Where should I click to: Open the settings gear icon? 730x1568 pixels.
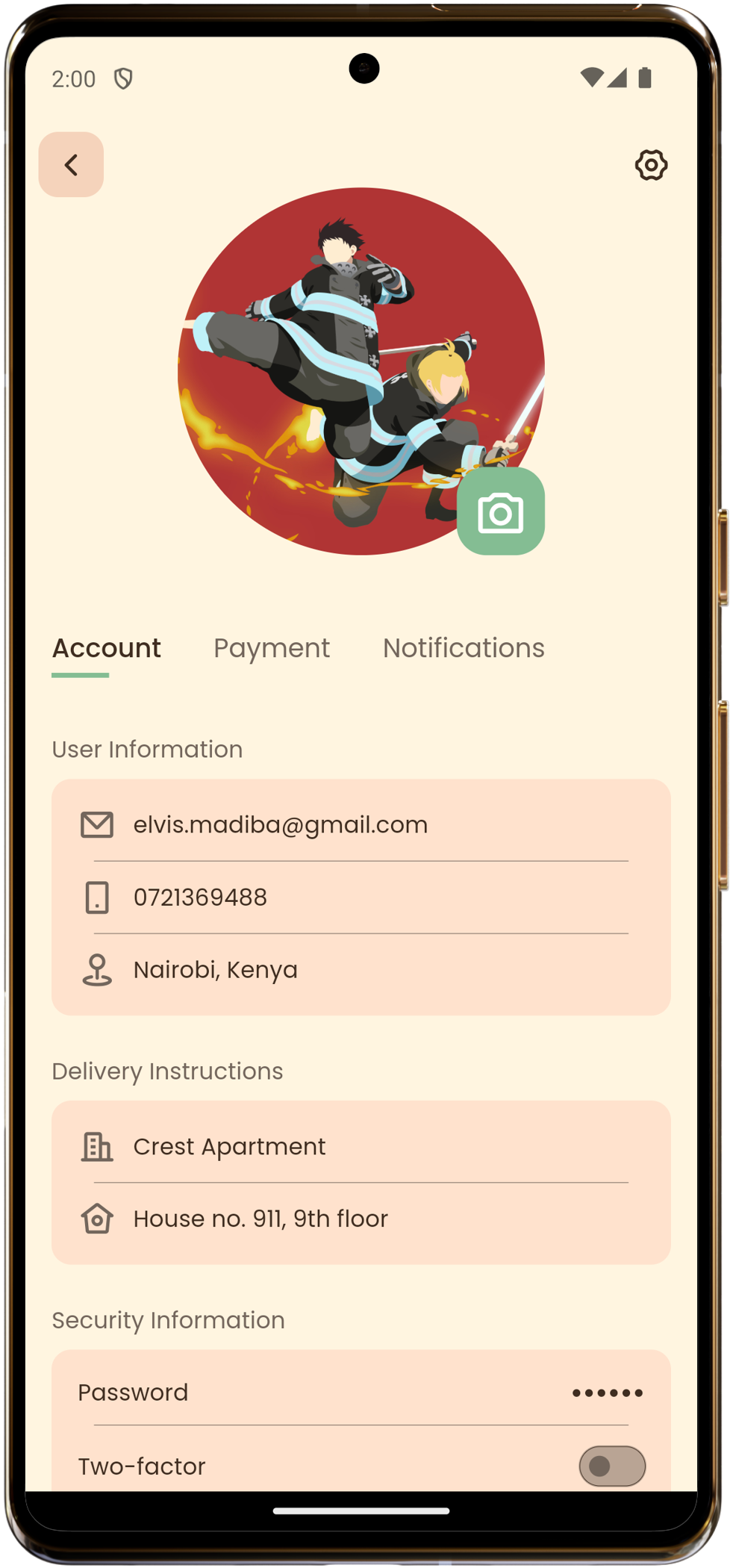point(651,165)
